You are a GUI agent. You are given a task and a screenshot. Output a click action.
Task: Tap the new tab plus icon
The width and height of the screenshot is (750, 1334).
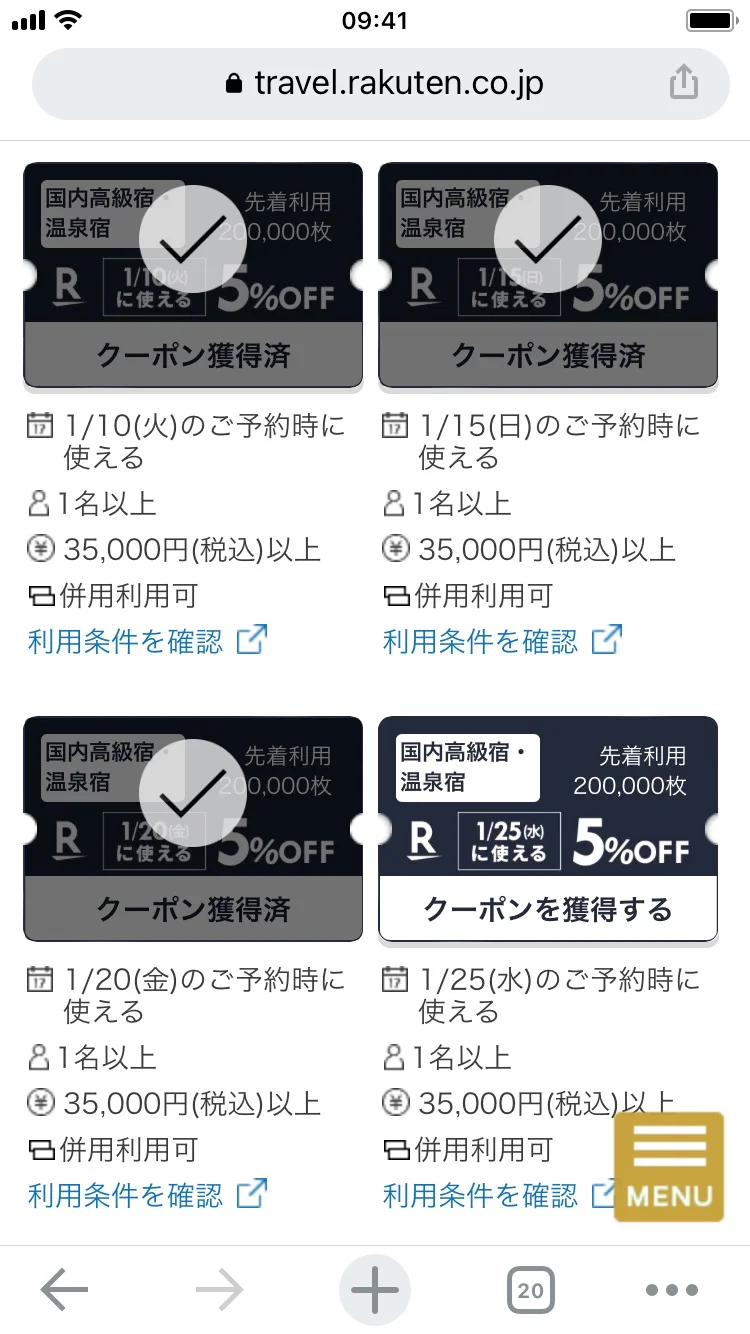374,1289
